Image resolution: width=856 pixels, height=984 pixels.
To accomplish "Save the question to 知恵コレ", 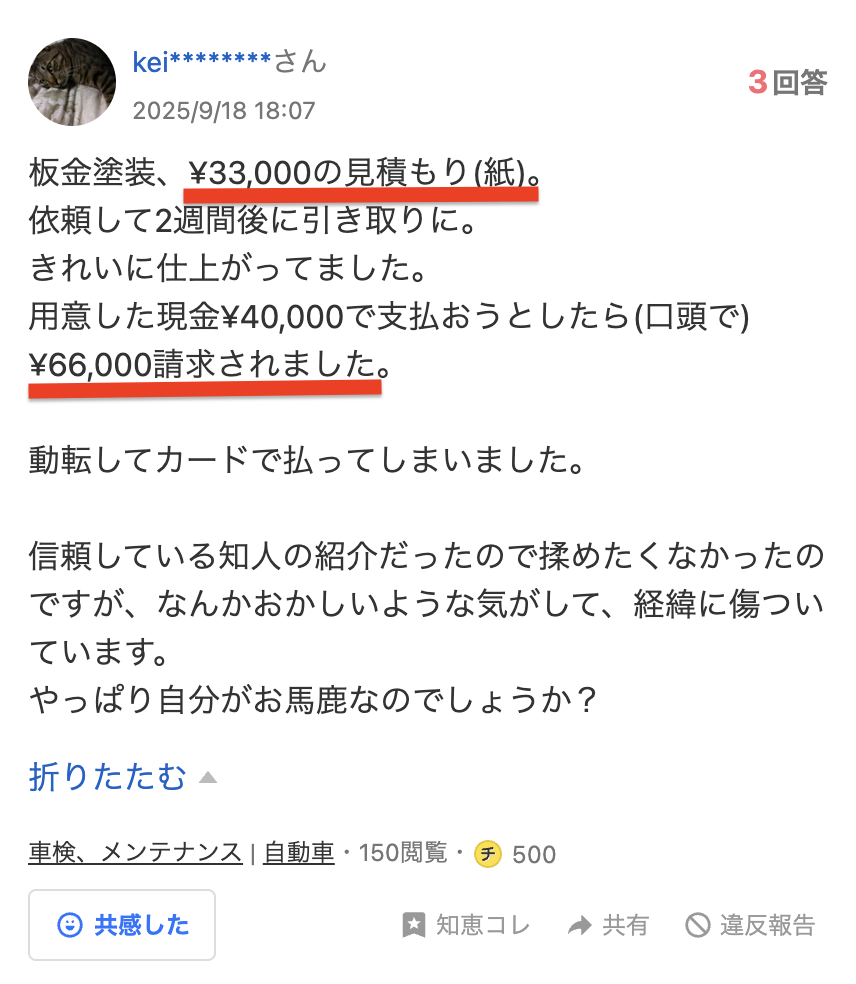I will point(466,926).
